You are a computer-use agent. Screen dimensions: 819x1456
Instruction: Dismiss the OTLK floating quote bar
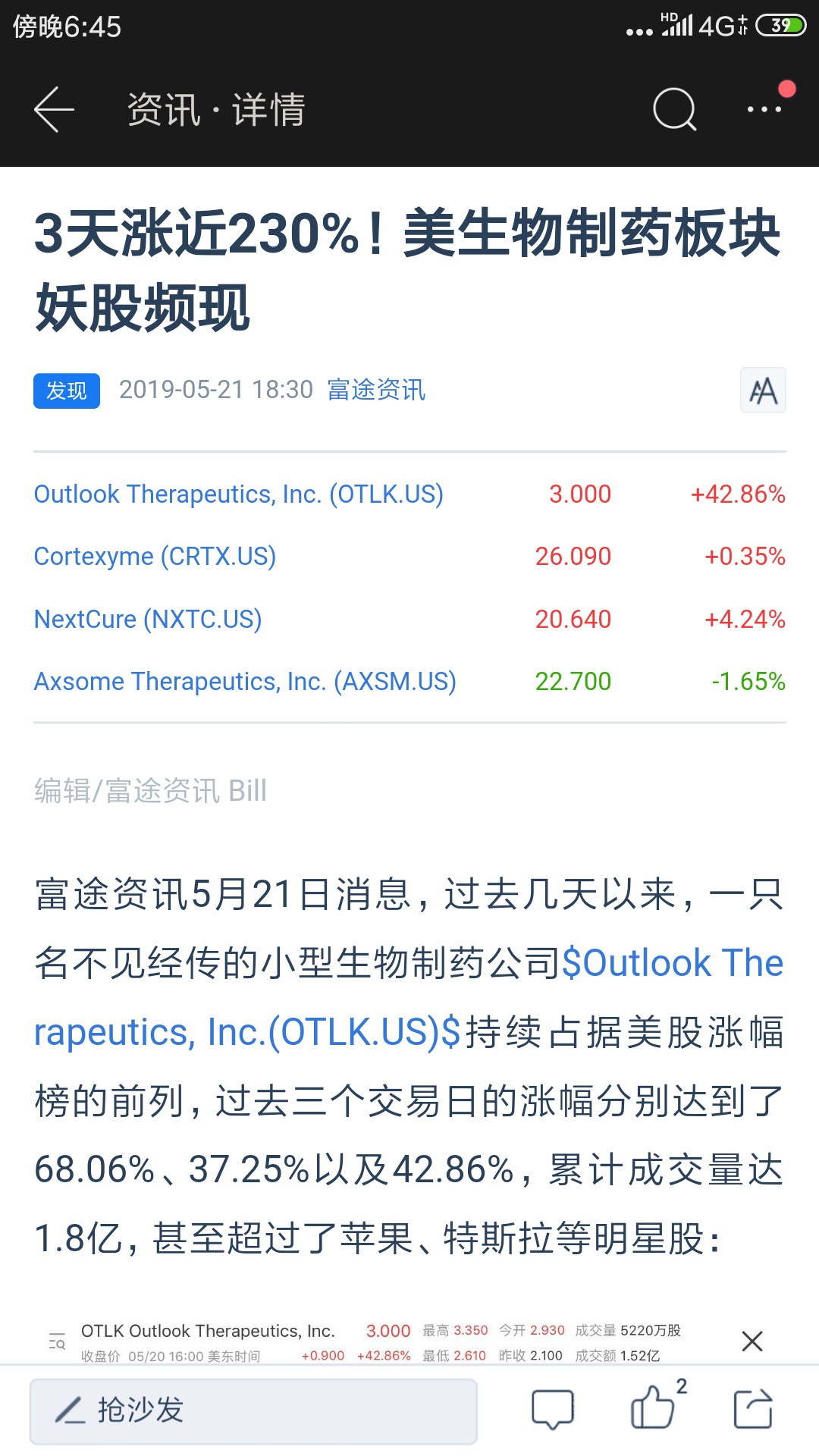(752, 1341)
